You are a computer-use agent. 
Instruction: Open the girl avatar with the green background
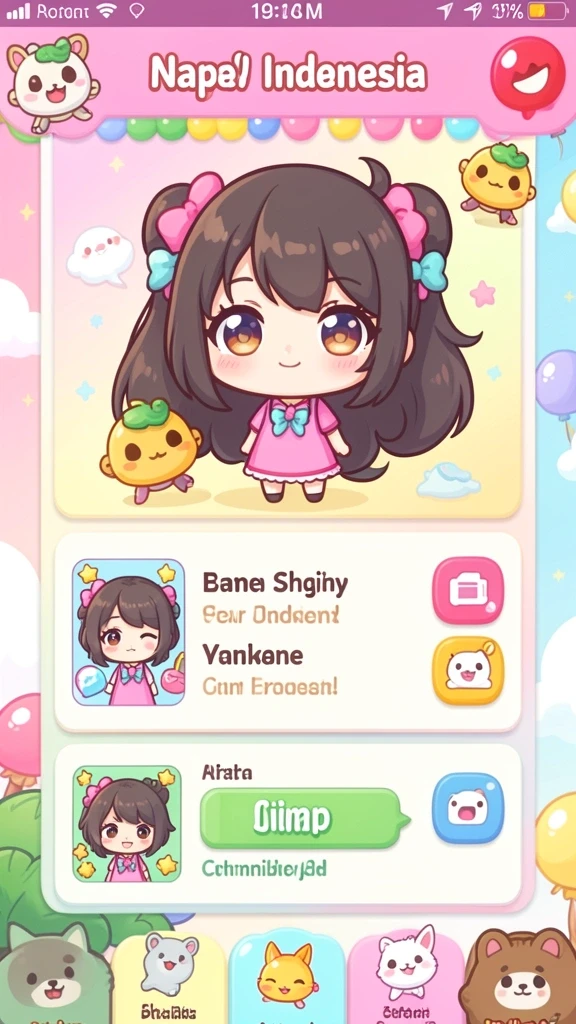[127, 824]
